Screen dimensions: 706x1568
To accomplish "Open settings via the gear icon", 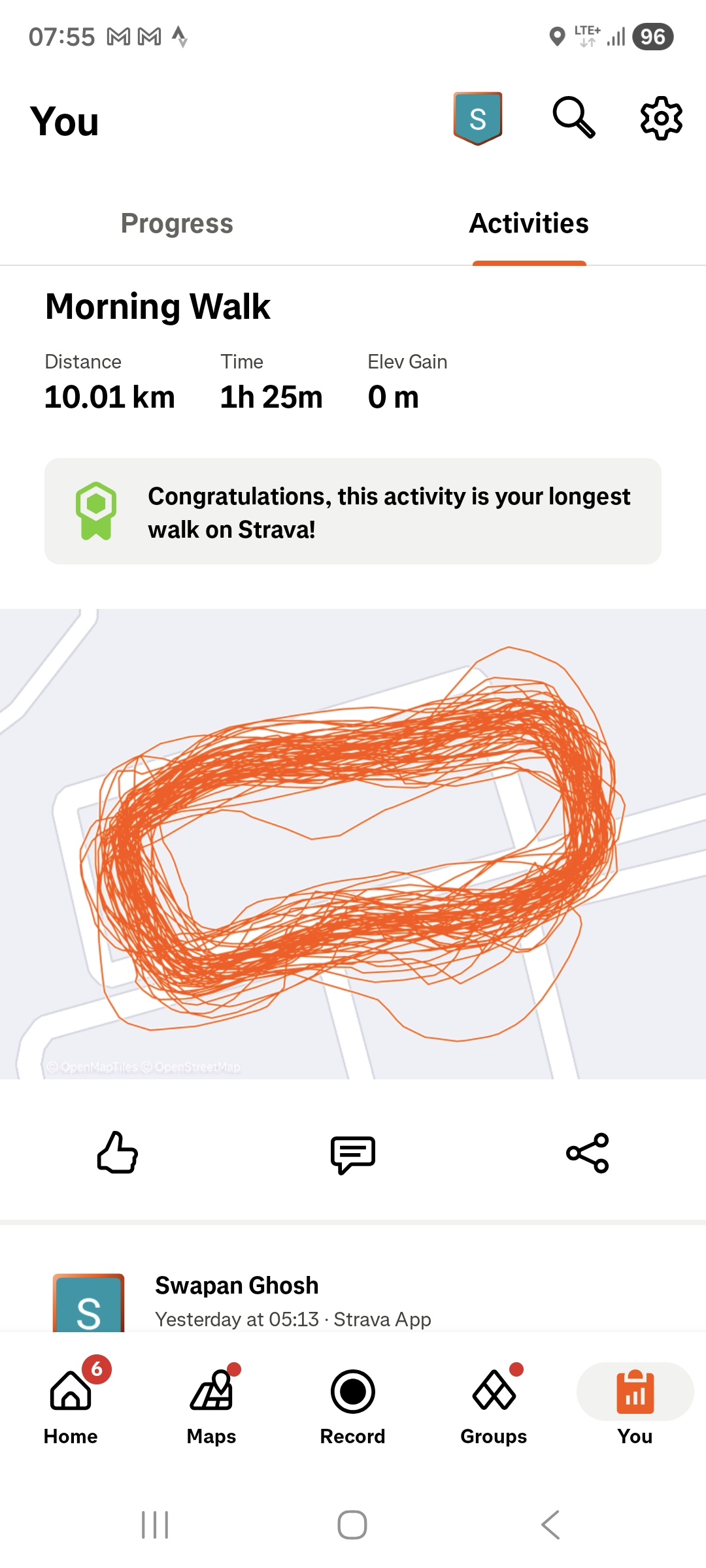I will [x=661, y=118].
